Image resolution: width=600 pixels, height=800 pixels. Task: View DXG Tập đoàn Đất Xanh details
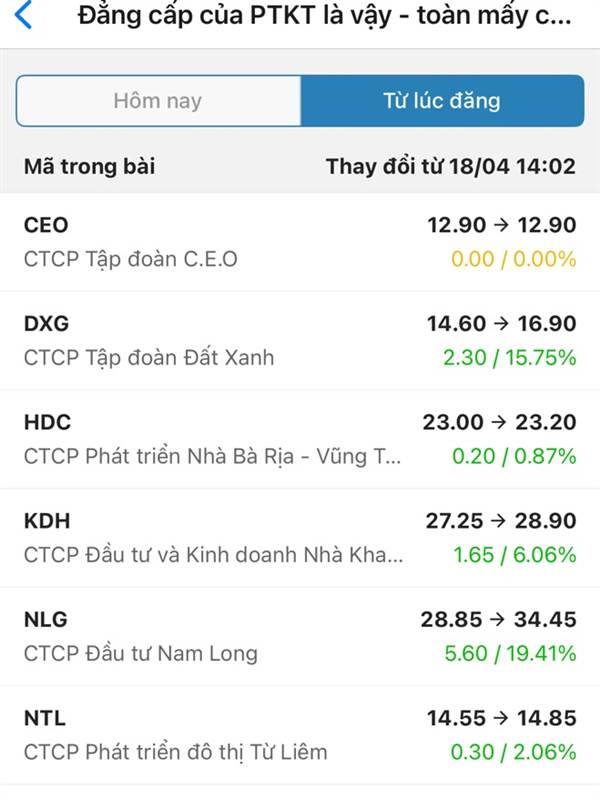[x=300, y=340]
